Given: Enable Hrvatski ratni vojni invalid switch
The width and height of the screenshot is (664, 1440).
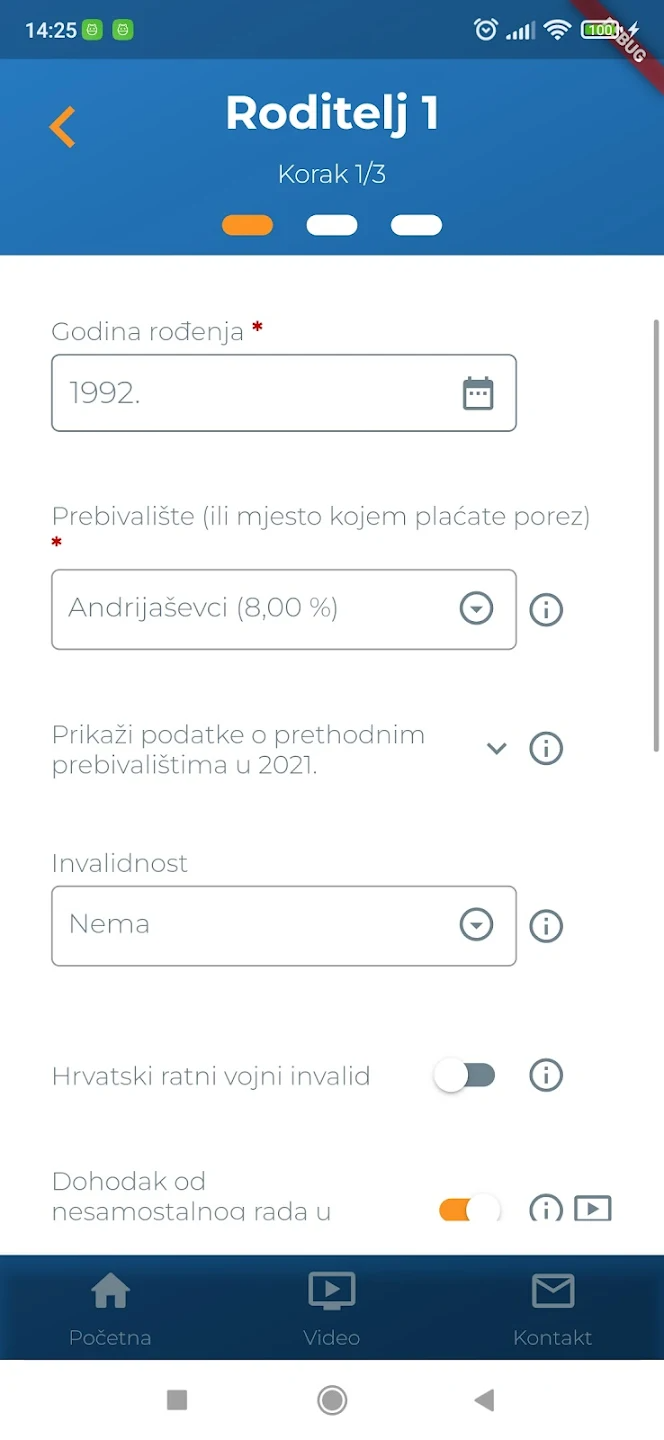Looking at the screenshot, I should [465, 1076].
